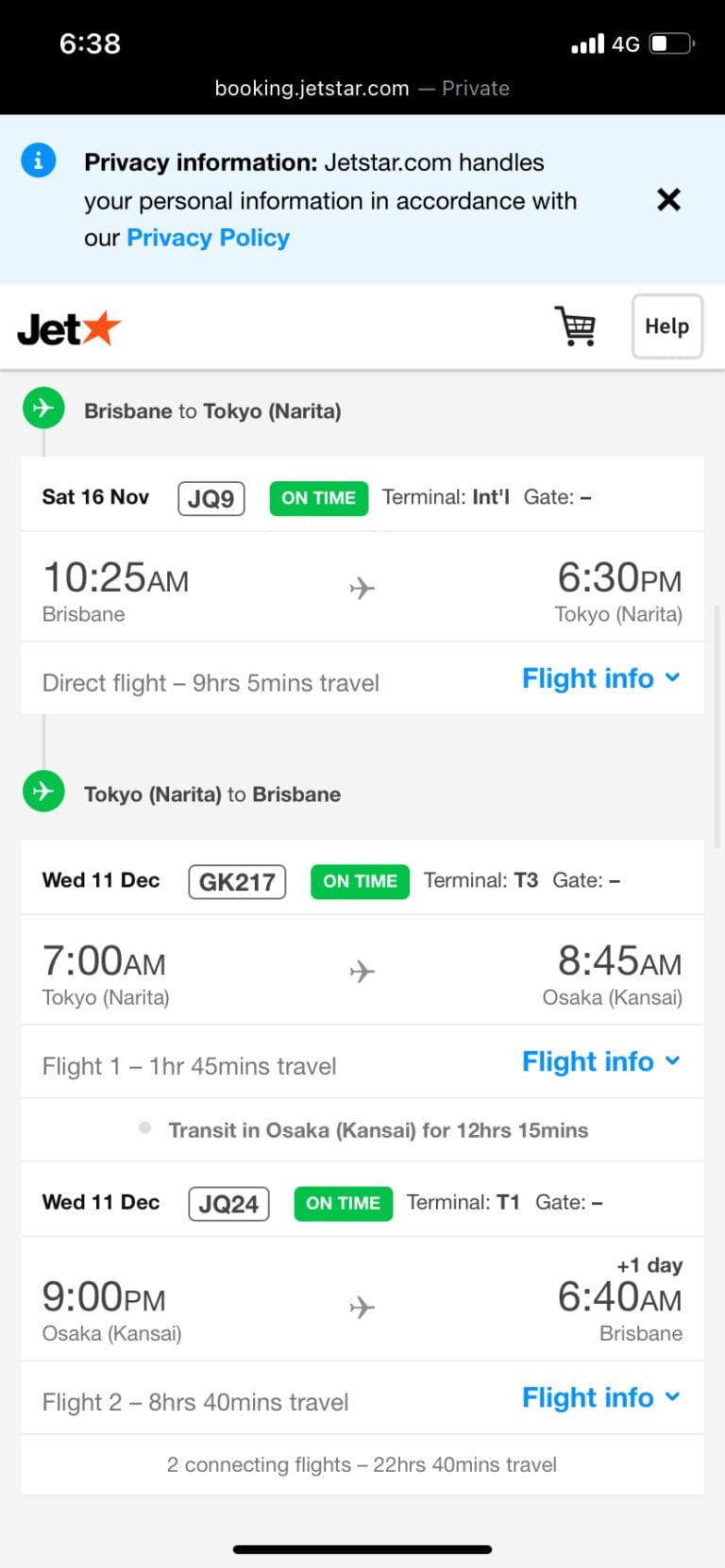725x1568 pixels.
Task: Tap the booking.jetstar.com address bar
Action: click(x=362, y=89)
